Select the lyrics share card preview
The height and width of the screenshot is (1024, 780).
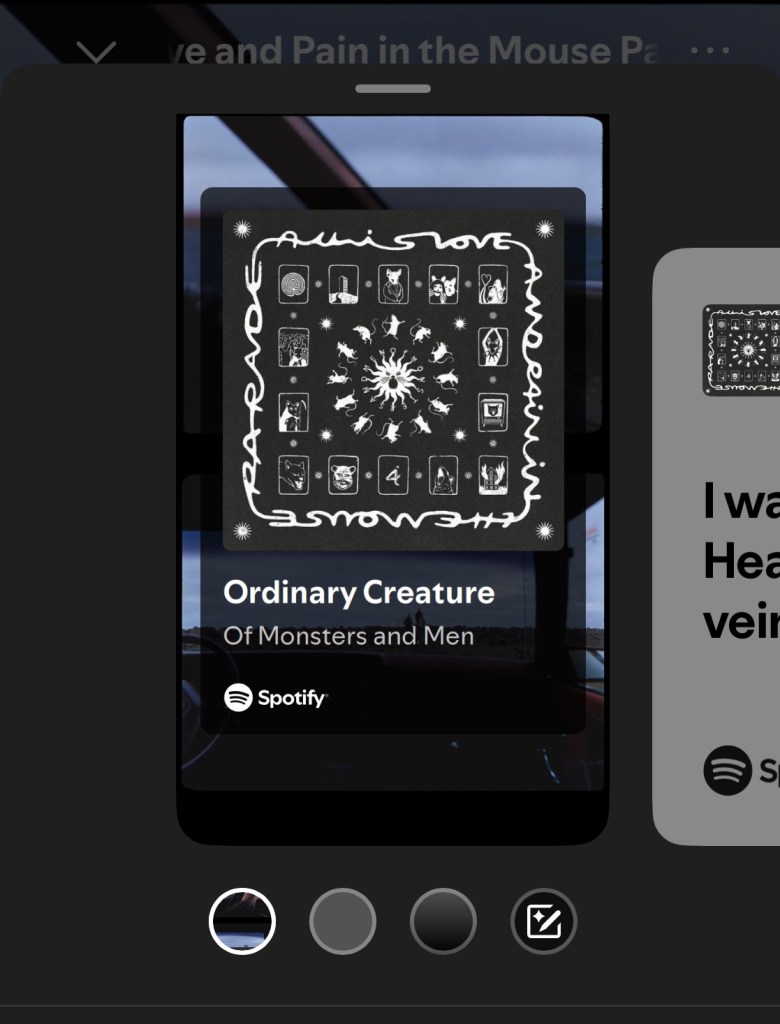718,545
